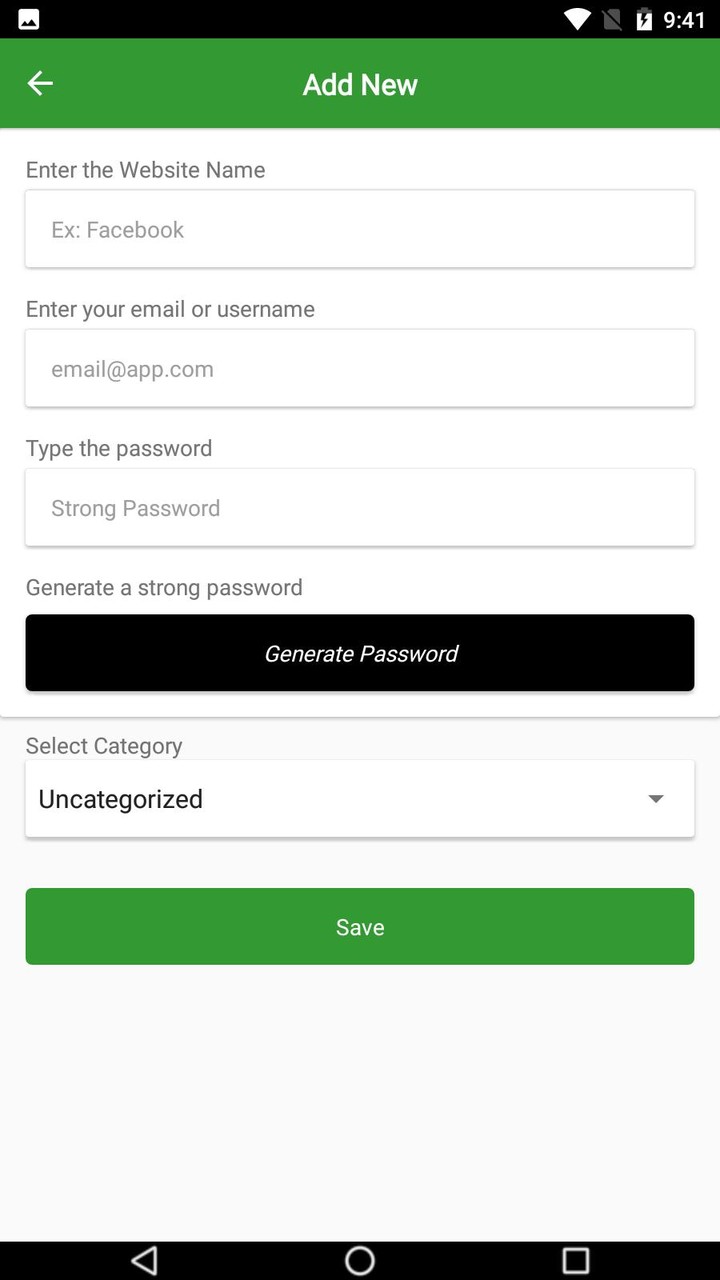
Task: Focus the email or username field
Action: tap(360, 368)
